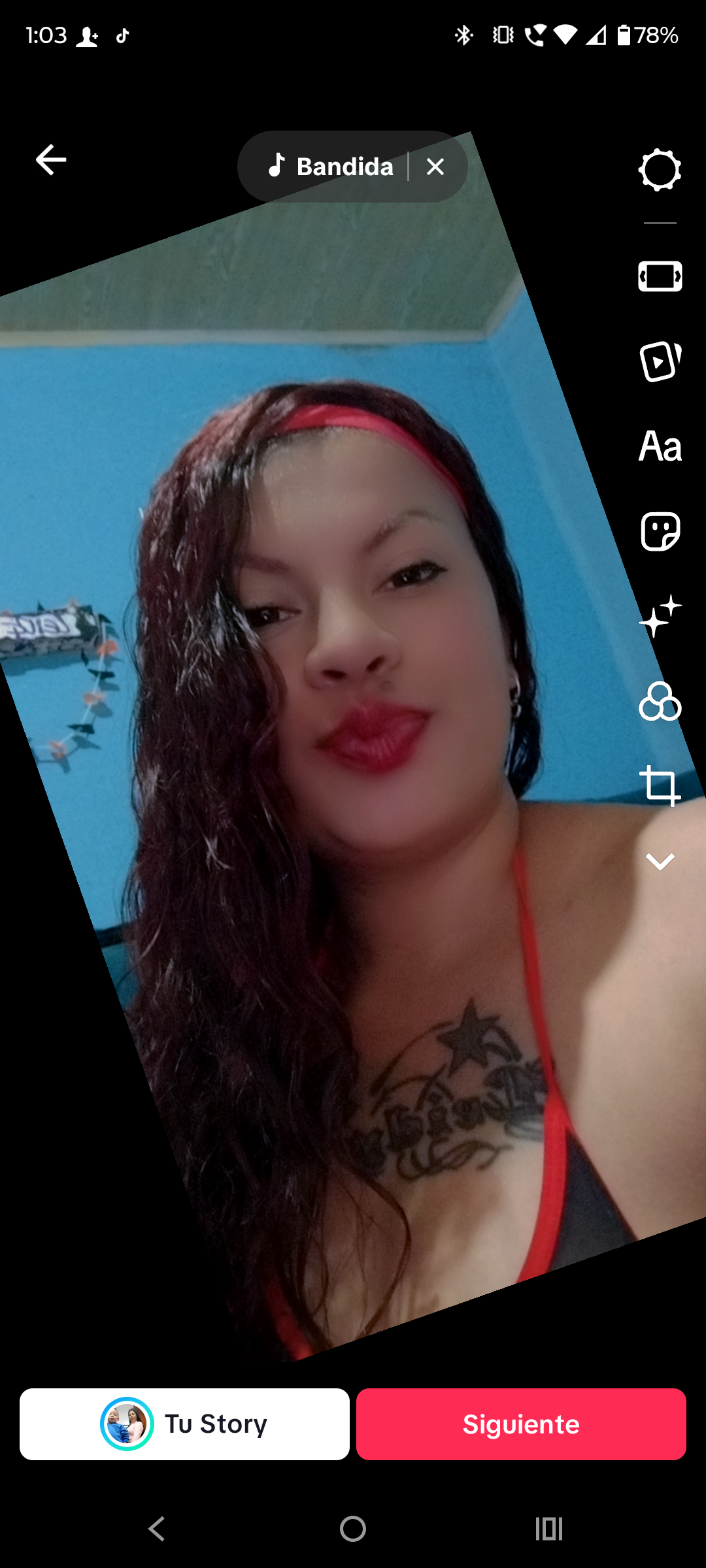Add text with the Aa tool

[x=660, y=447]
